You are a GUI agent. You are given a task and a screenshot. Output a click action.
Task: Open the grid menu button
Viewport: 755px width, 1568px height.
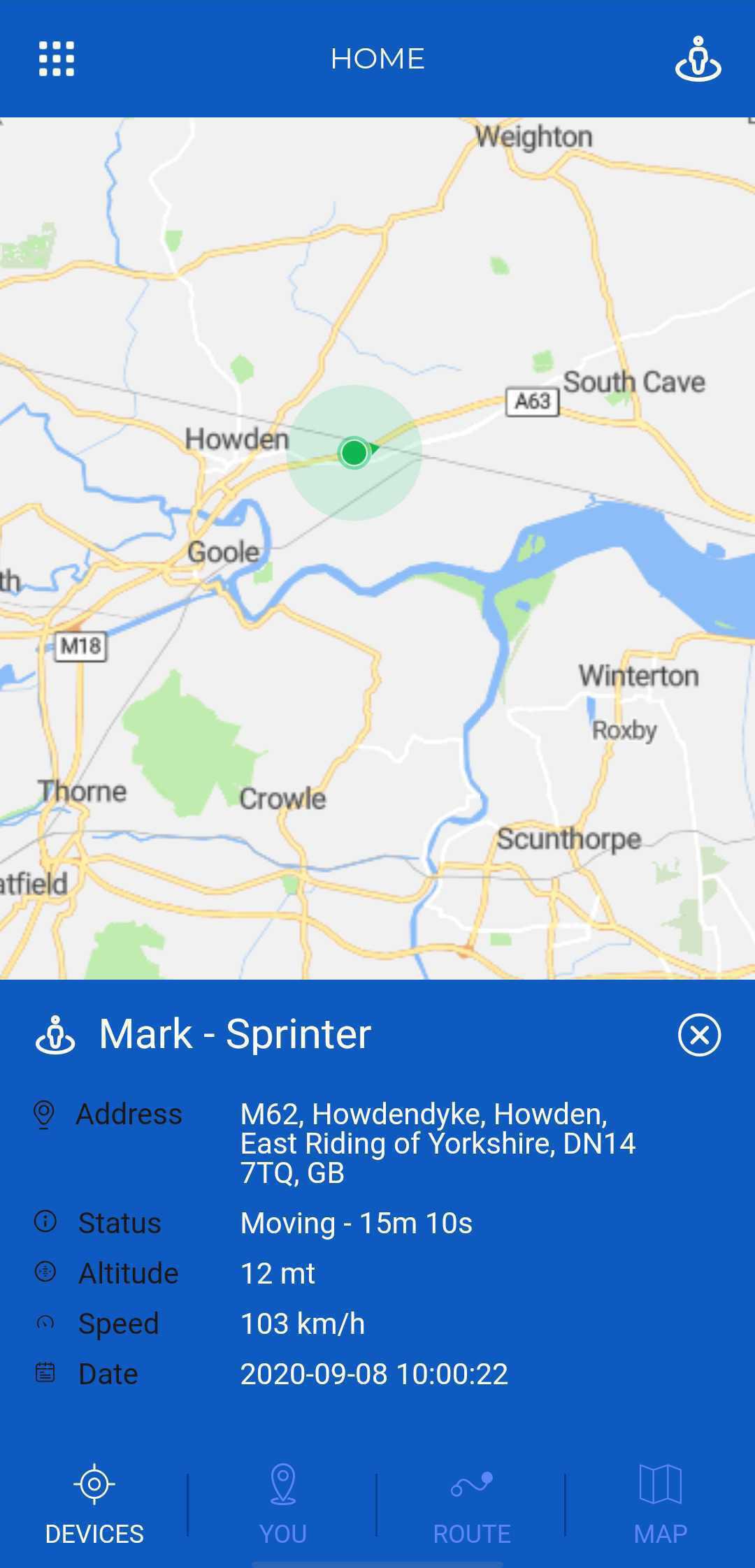[x=57, y=59]
